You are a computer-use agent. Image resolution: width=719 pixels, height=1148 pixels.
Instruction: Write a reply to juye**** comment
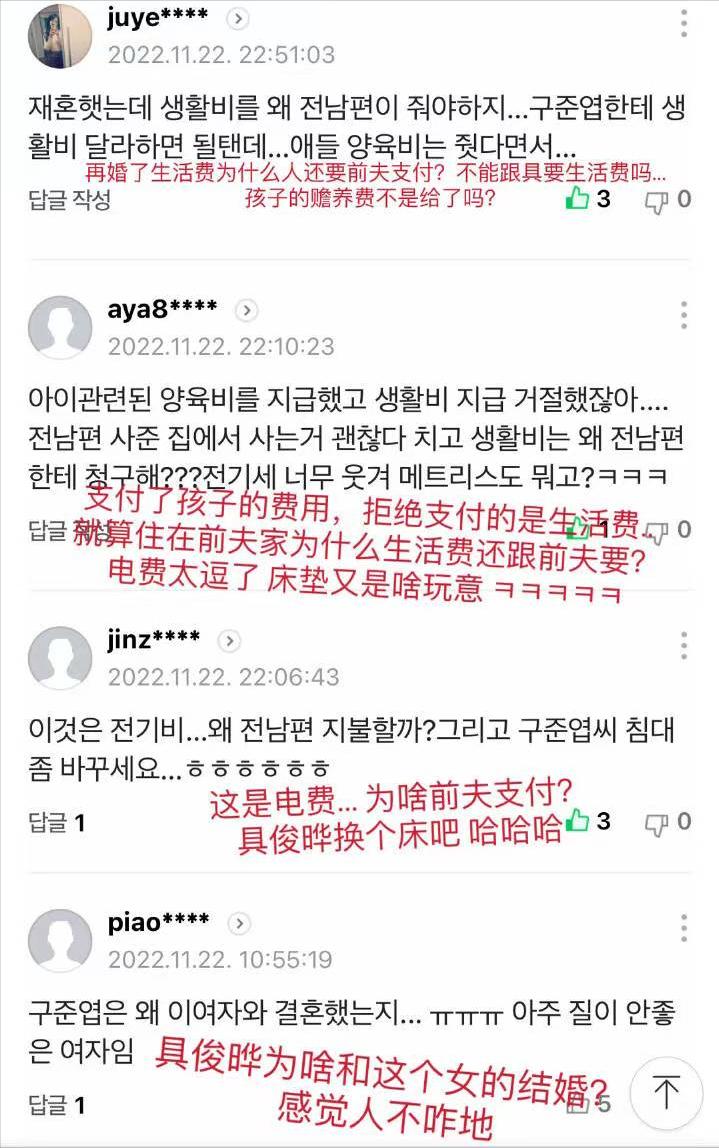69,200
